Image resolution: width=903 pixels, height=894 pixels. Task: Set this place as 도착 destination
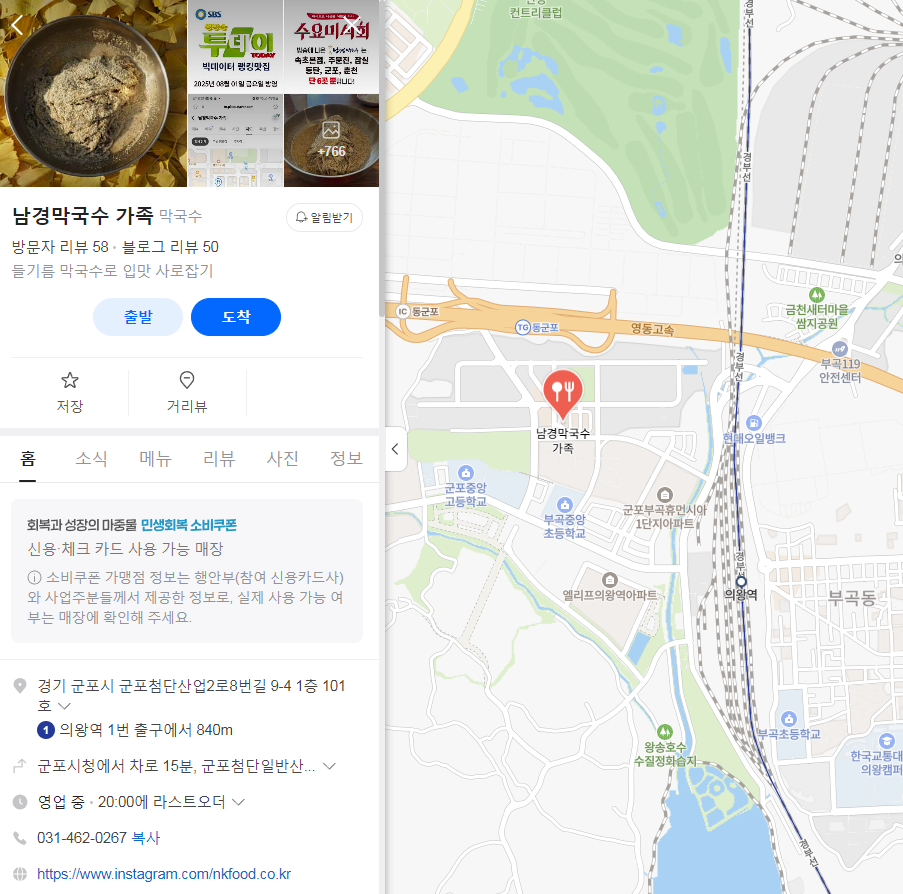tap(236, 317)
